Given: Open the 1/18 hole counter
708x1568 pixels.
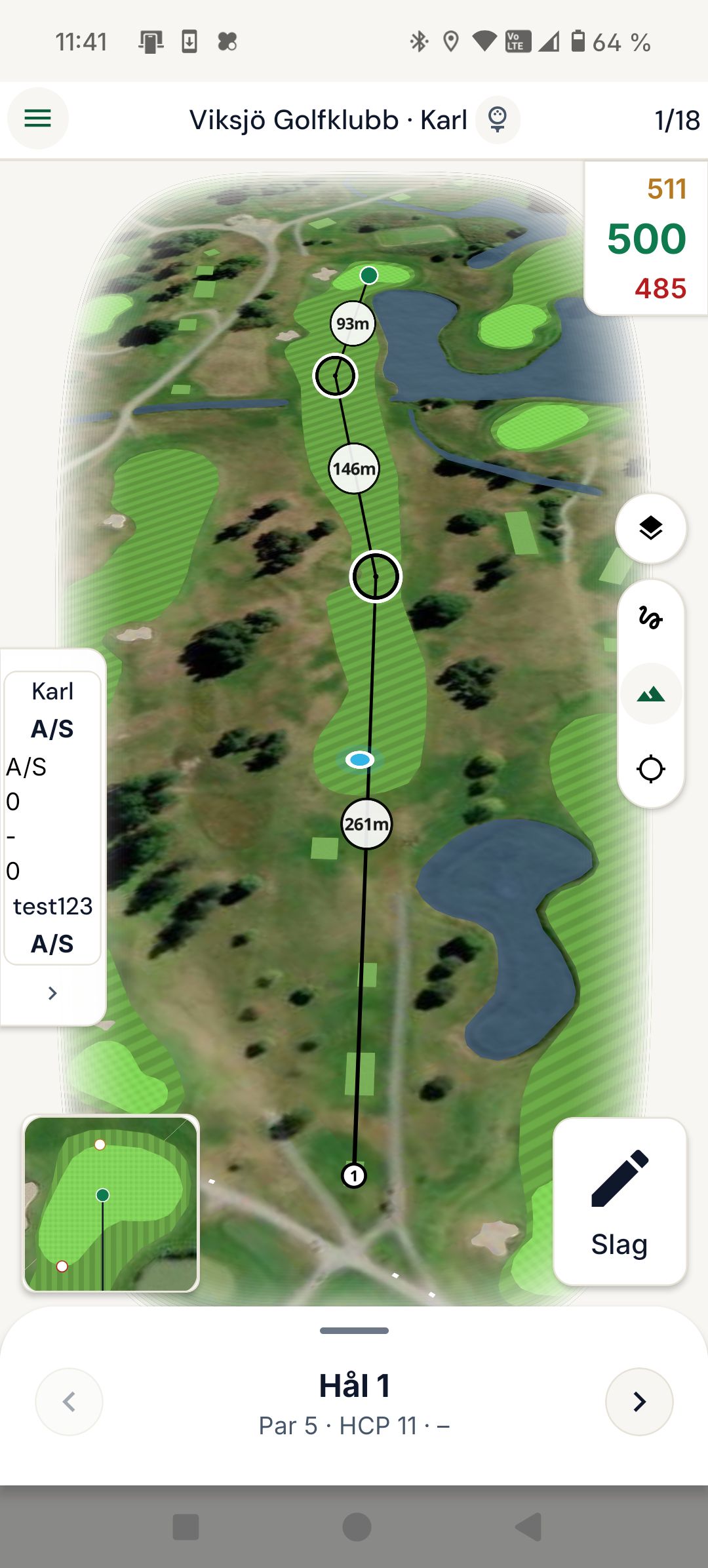Looking at the screenshot, I should (x=677, y=120).
